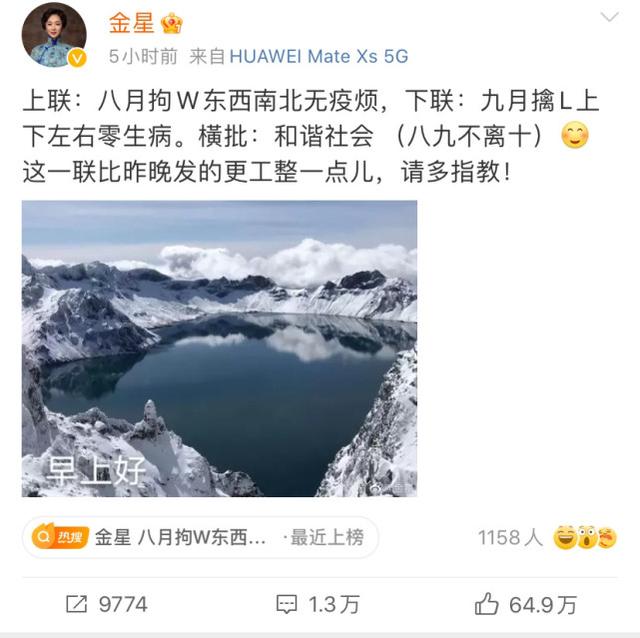This screenshot has width=640, height=638.
Task: View the snowy lake photo full screen
Action: click(219, 348)
